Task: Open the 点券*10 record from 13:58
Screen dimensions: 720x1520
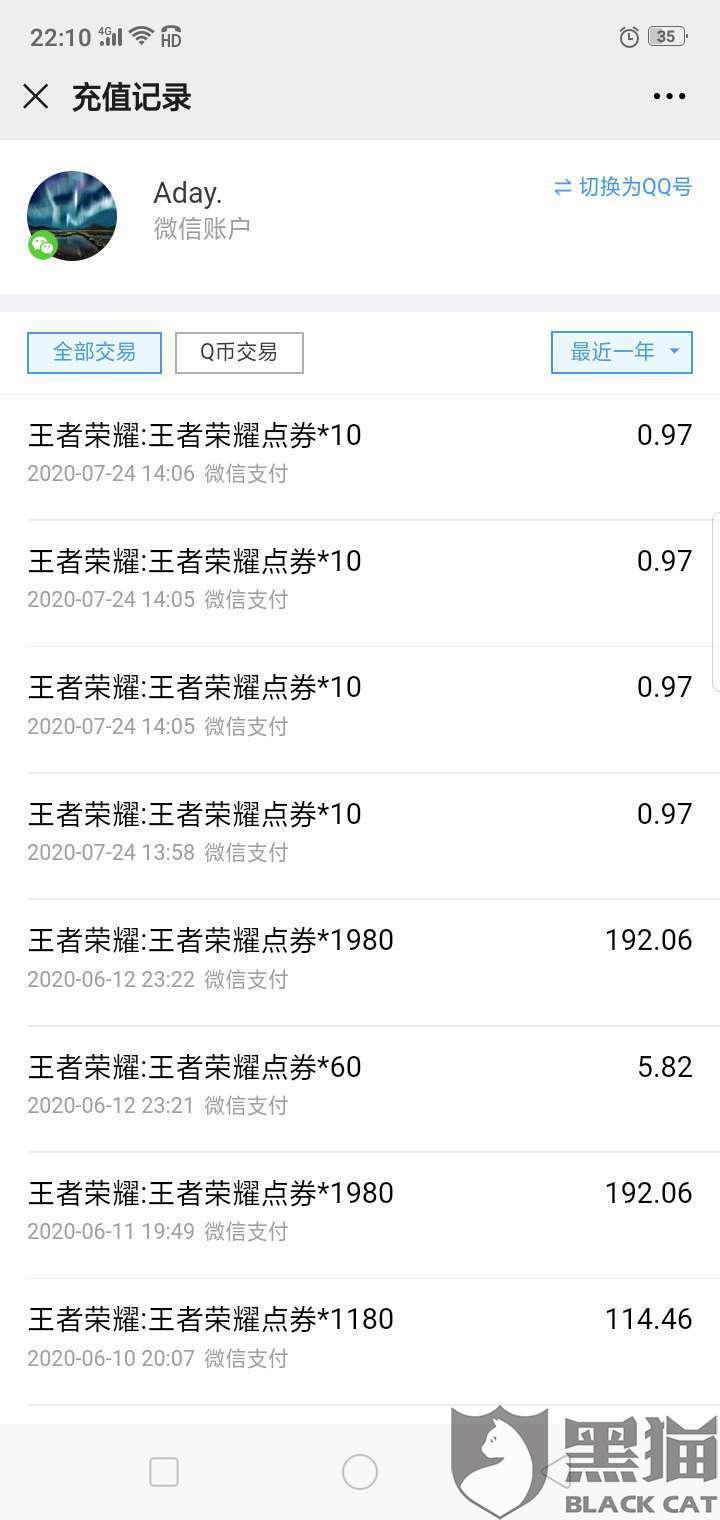Action: (x=360, y=836)
